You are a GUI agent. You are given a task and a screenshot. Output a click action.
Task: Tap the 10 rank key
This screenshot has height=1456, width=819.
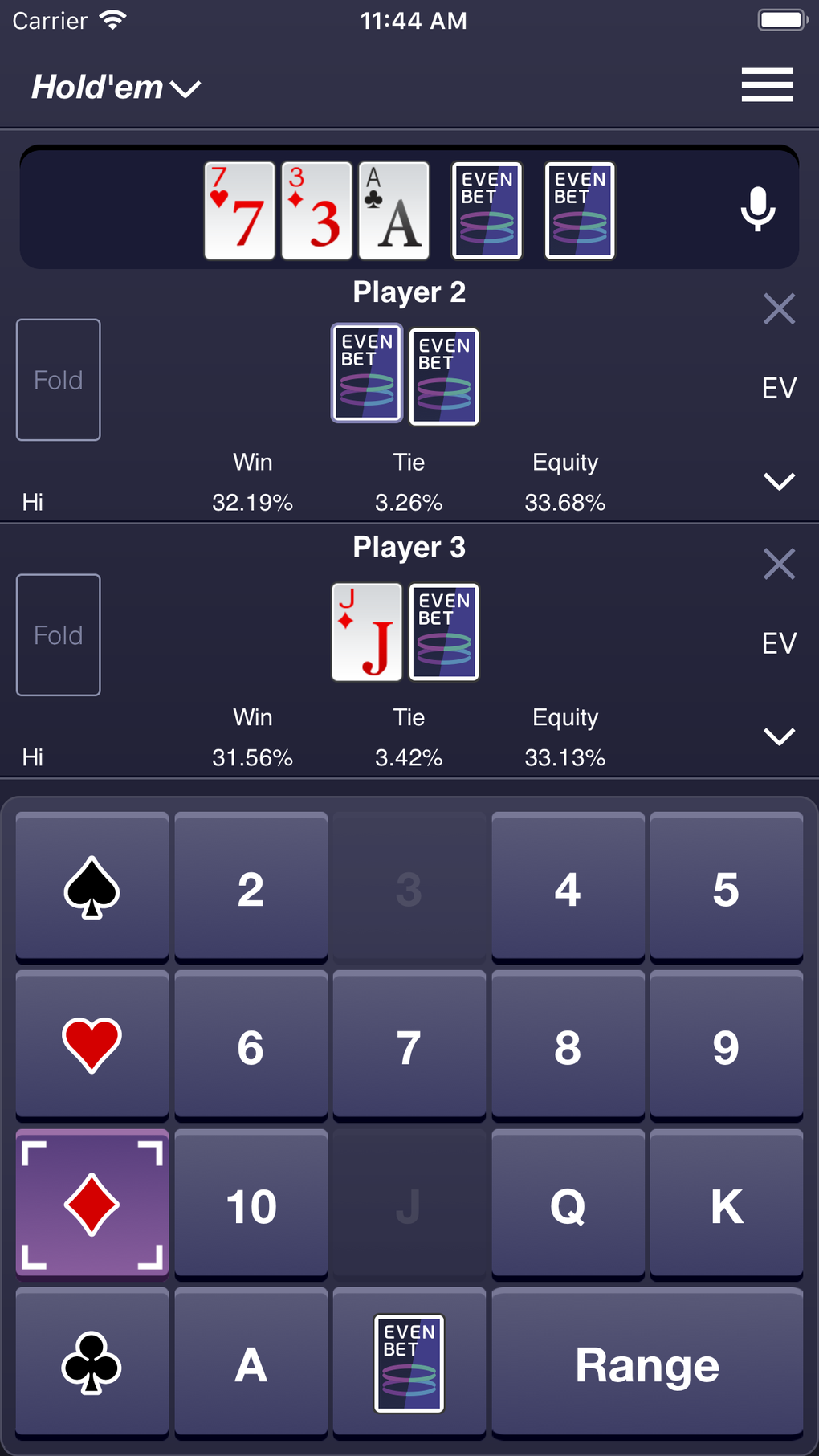click(251, 1204)
